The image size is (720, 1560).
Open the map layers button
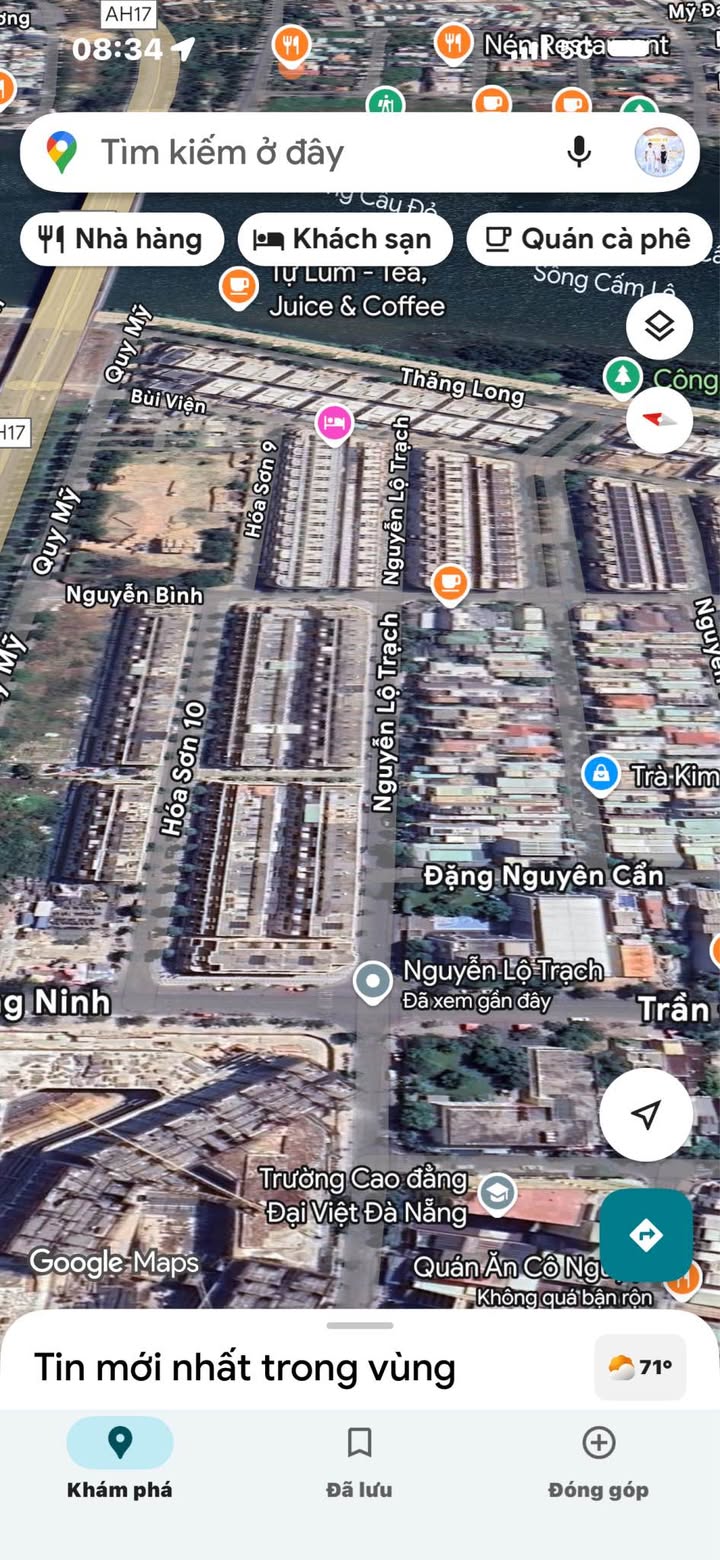tap(659, 326)
